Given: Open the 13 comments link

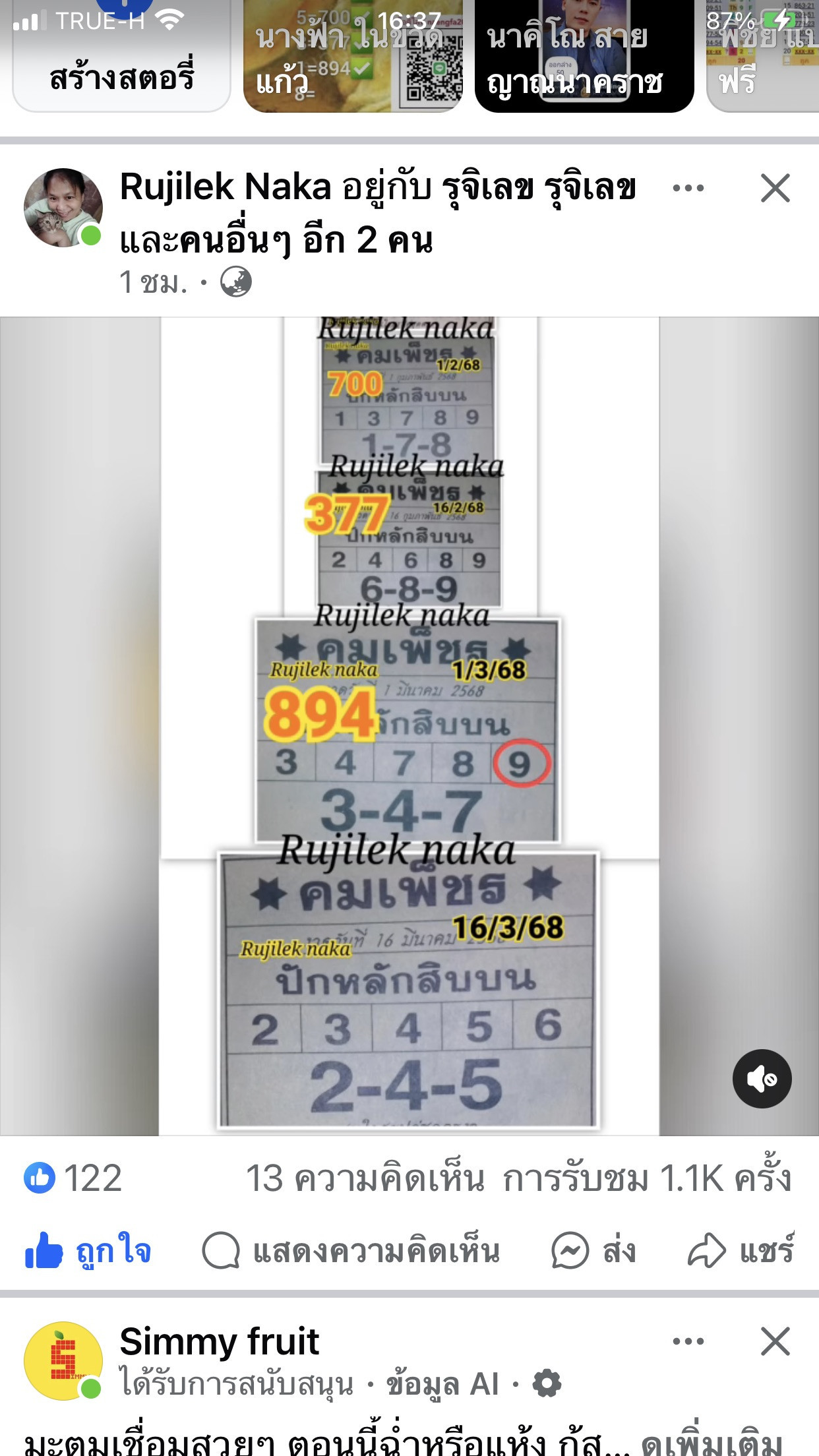Looking at the screenshot, I should [x=365, y=1178].
